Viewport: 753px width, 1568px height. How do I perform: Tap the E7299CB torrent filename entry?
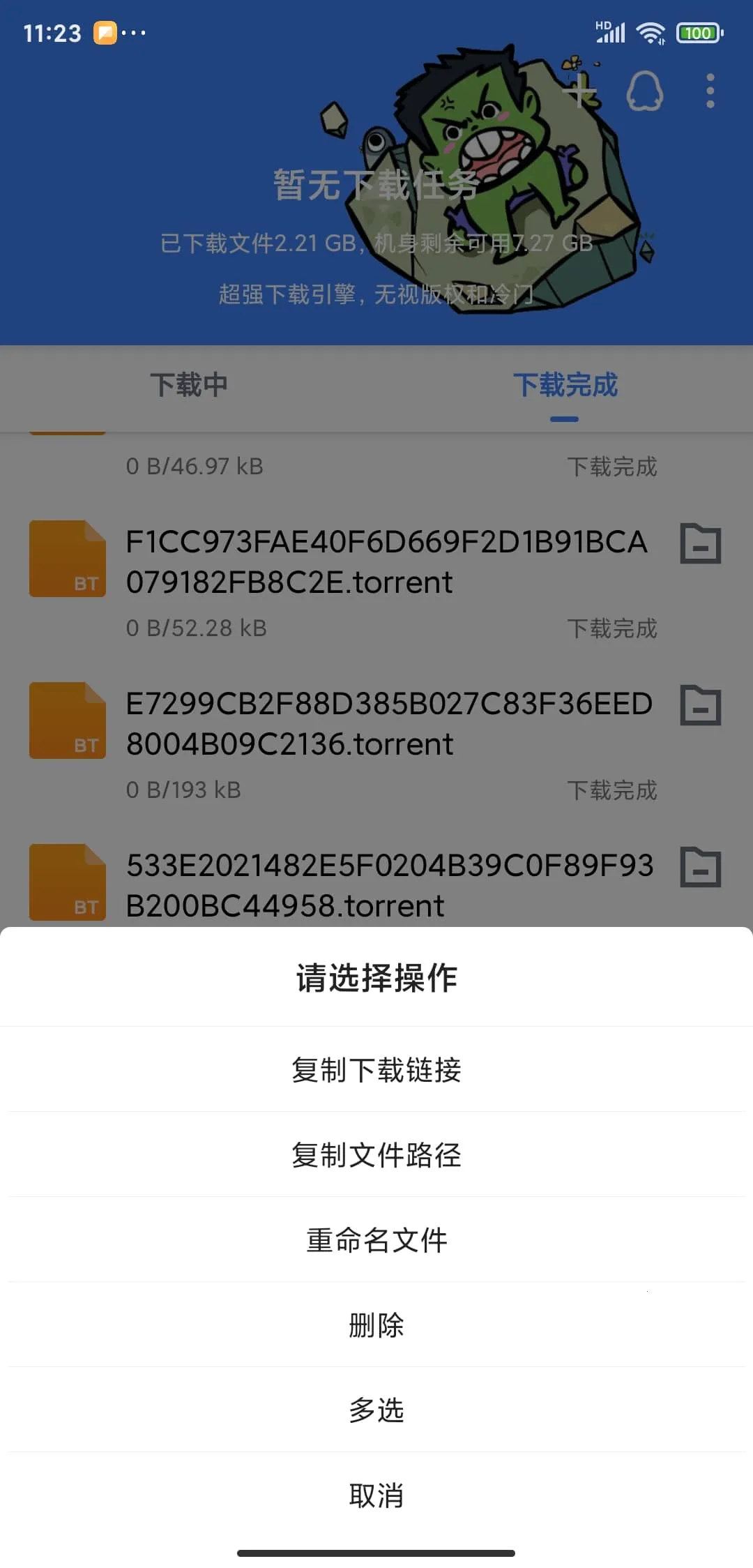(388, 723)
